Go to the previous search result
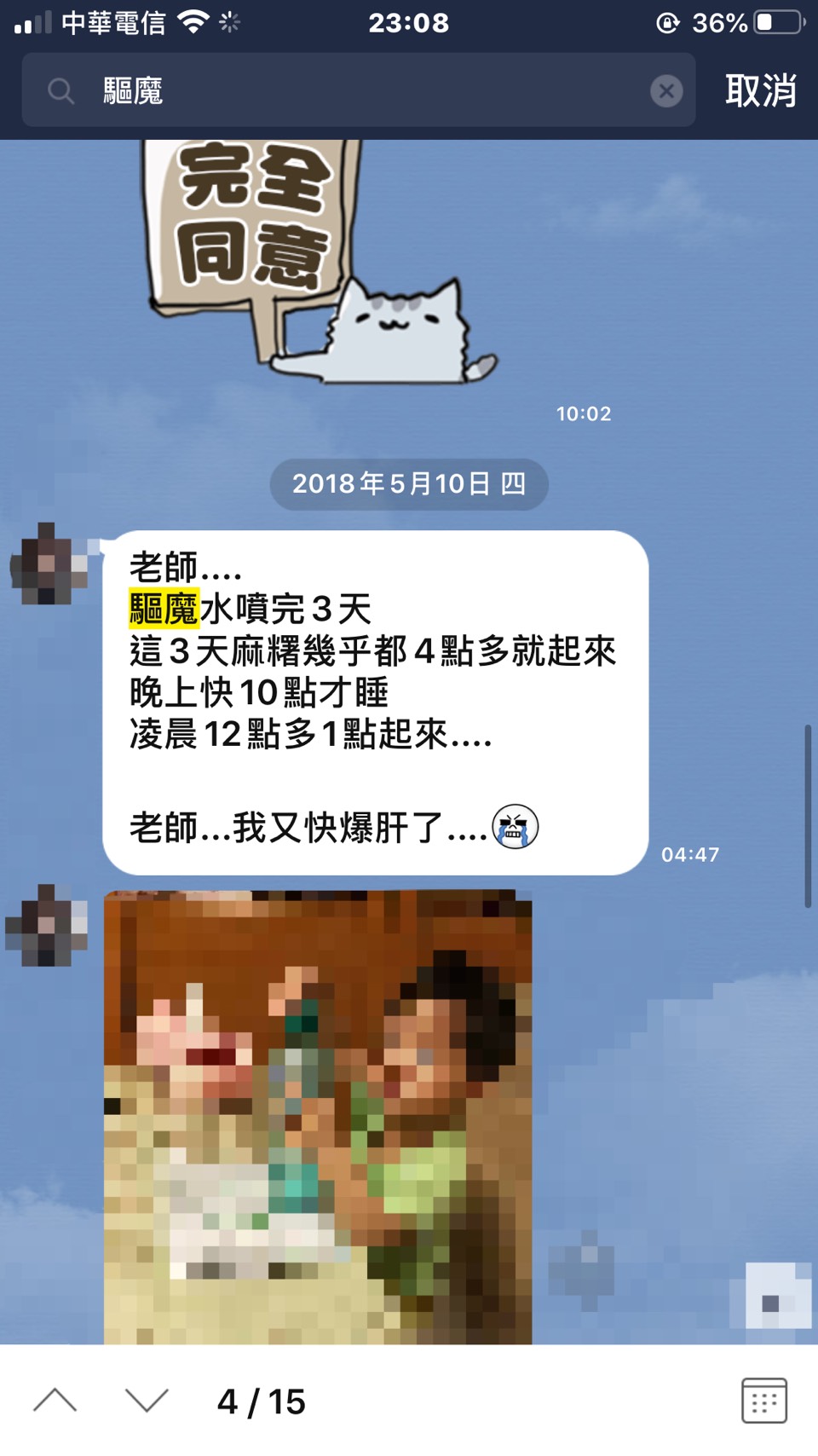The width and height of the screenshot is (818, 1456). coord(55,1401)
